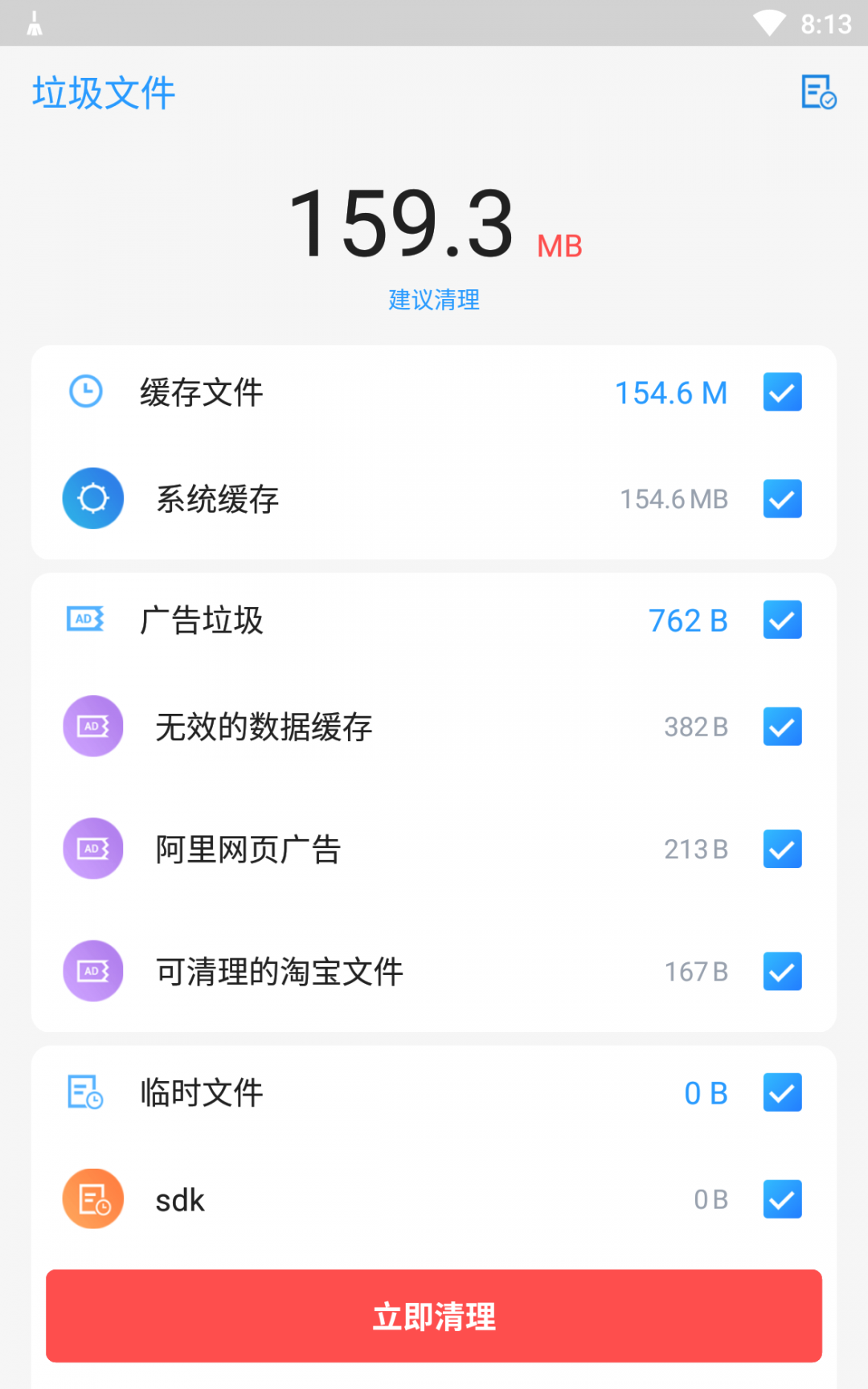Viewport: 868px width, 1389px height.
Task: Uncheck the sdk checkbox
Action: click(x=782, y=1199)
